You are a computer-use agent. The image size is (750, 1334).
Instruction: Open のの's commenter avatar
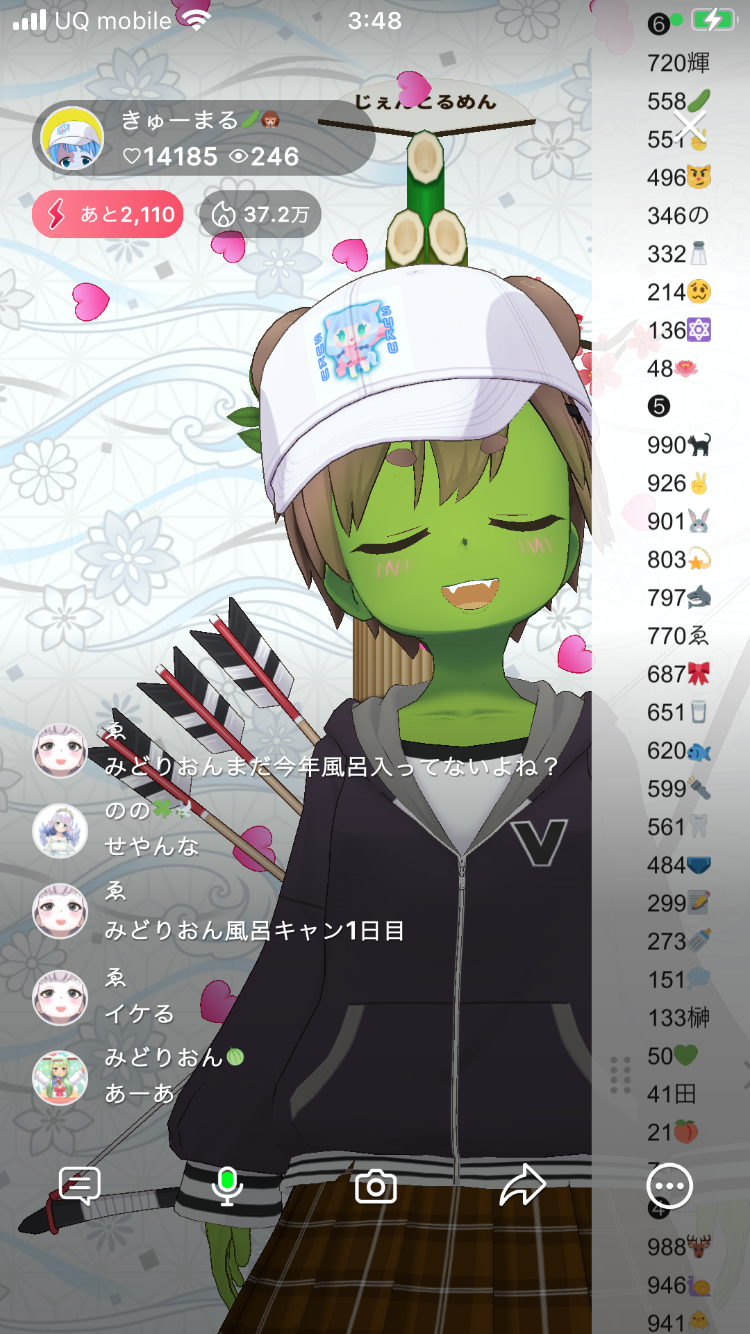60,830
